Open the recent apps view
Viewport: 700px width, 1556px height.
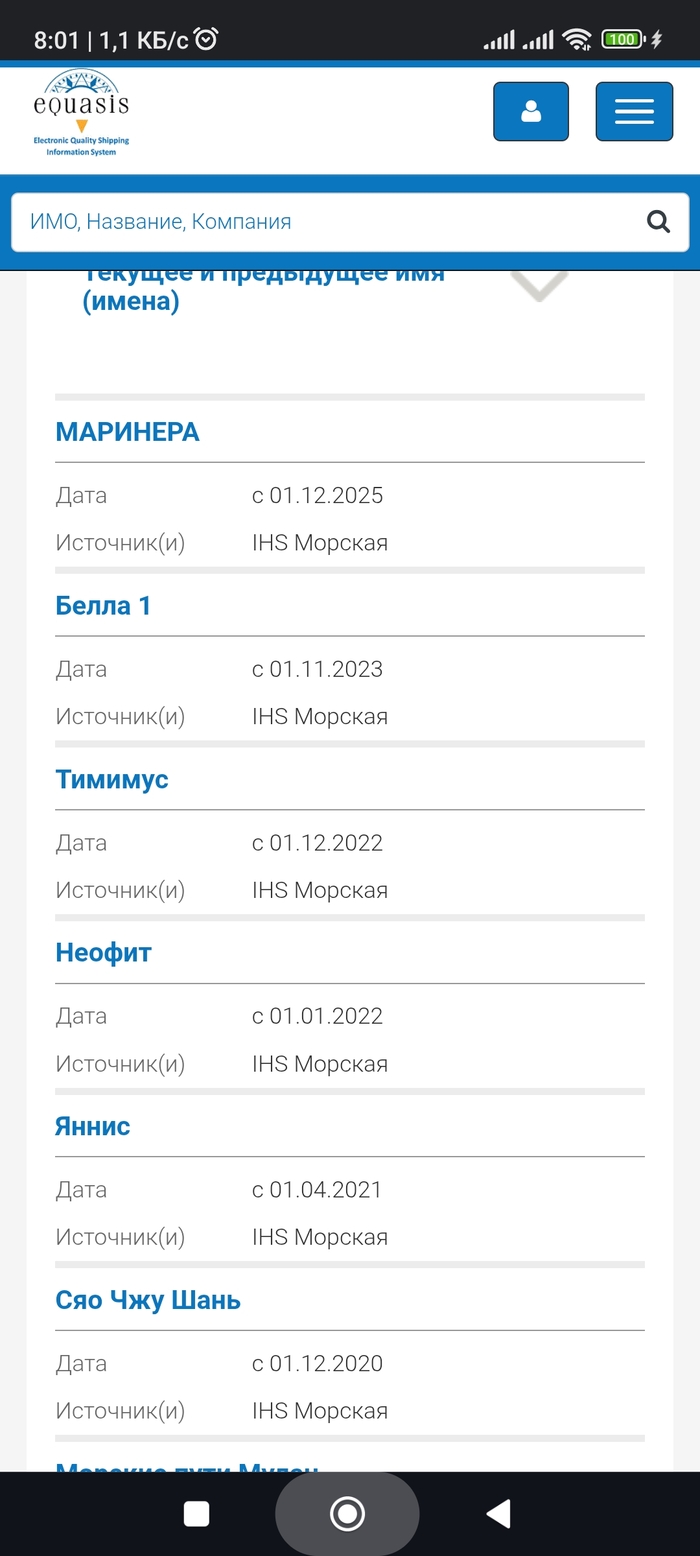(197, 1513)
